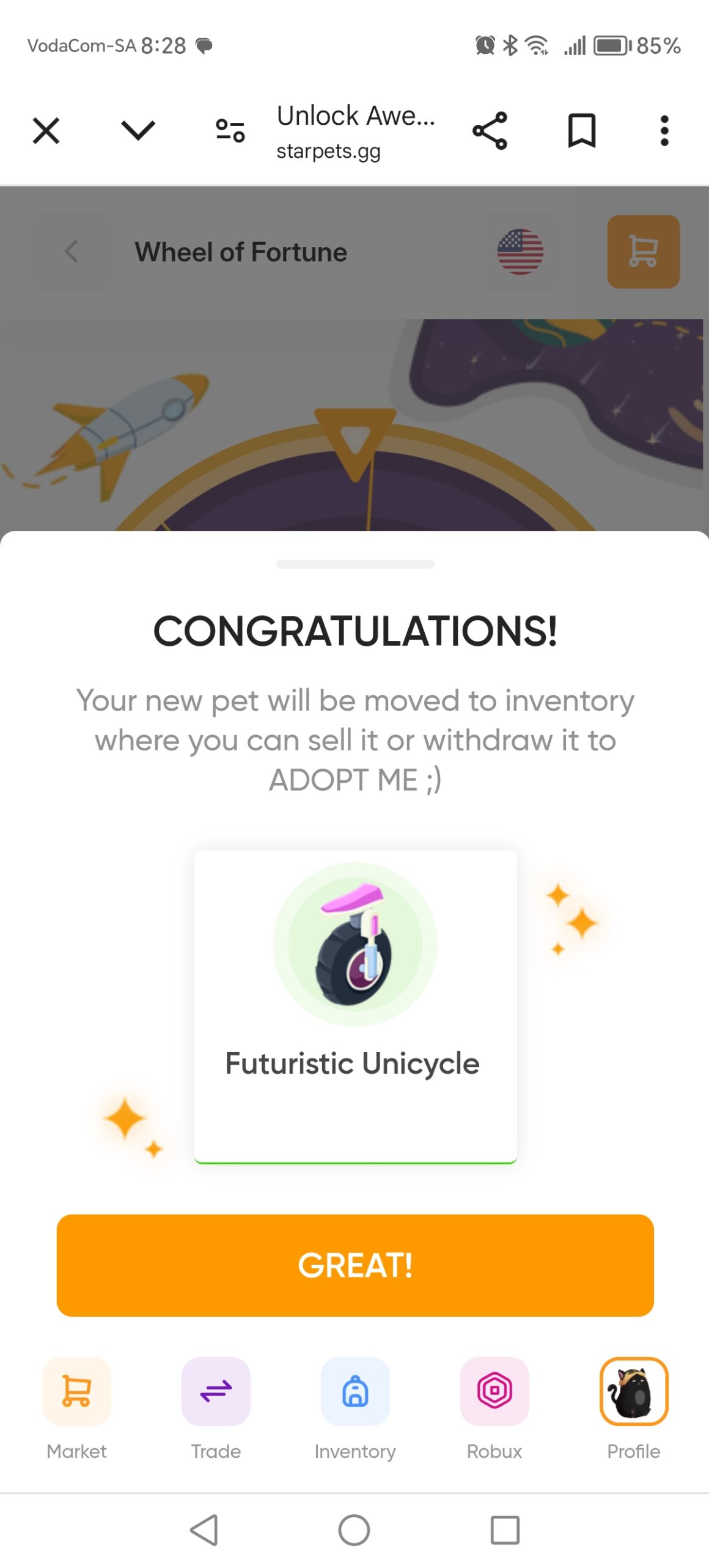Go back using the Wheel of Fortune back arrow
709x1568 pixels.
click(72, 251)
